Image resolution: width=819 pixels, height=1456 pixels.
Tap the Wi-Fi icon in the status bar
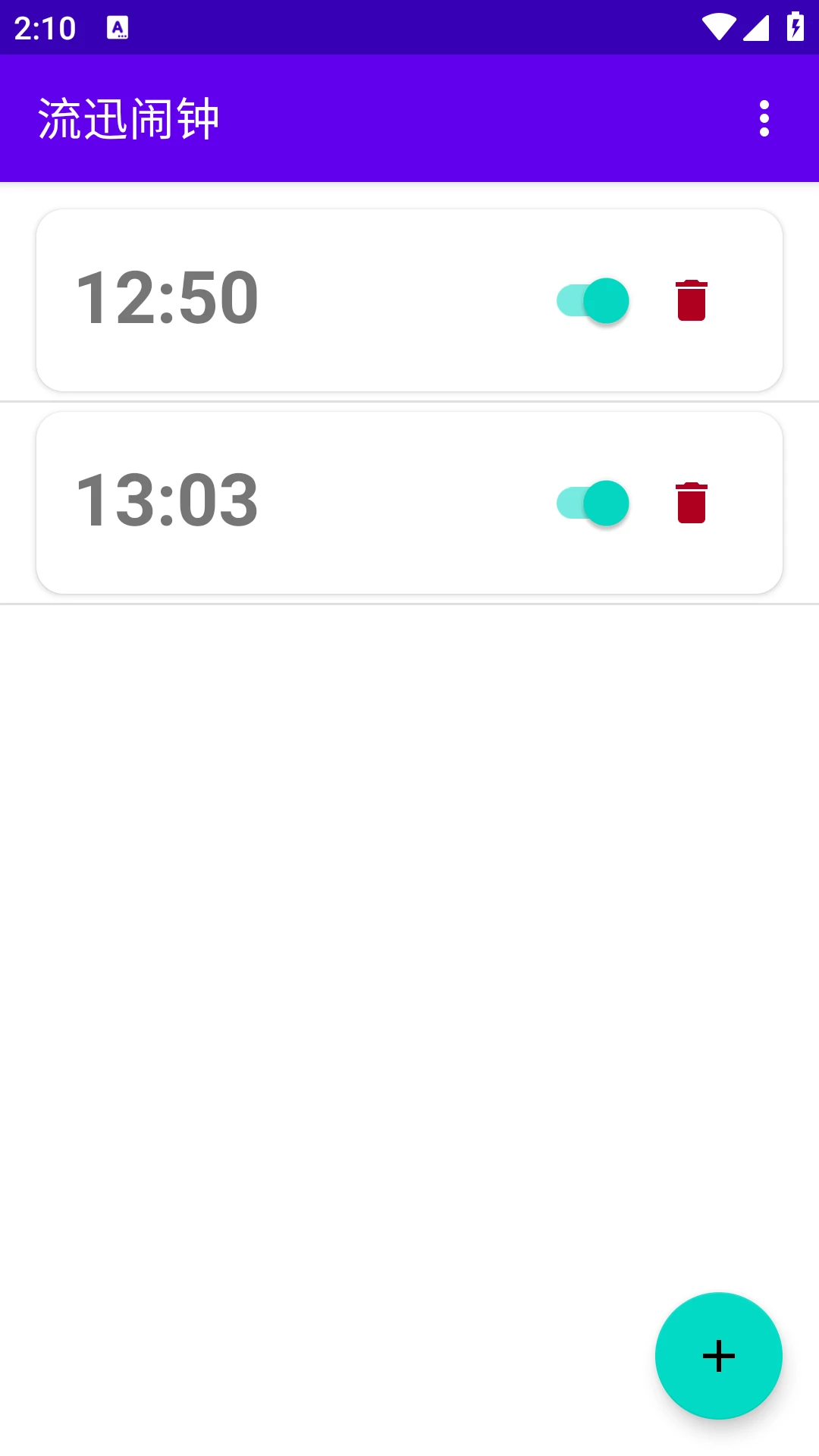[x=716, y=27]
